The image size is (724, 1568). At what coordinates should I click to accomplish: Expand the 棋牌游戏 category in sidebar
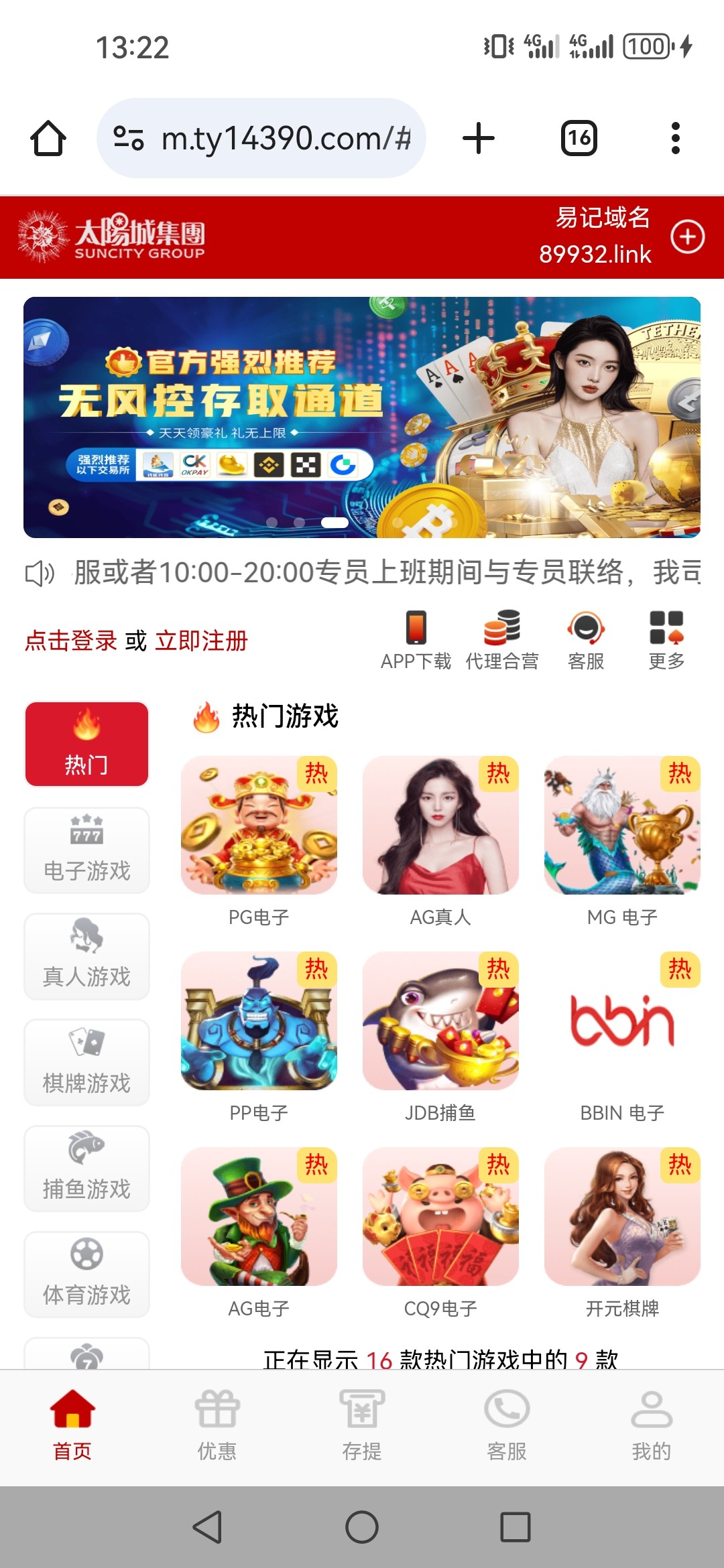(x=86, y=1062)
